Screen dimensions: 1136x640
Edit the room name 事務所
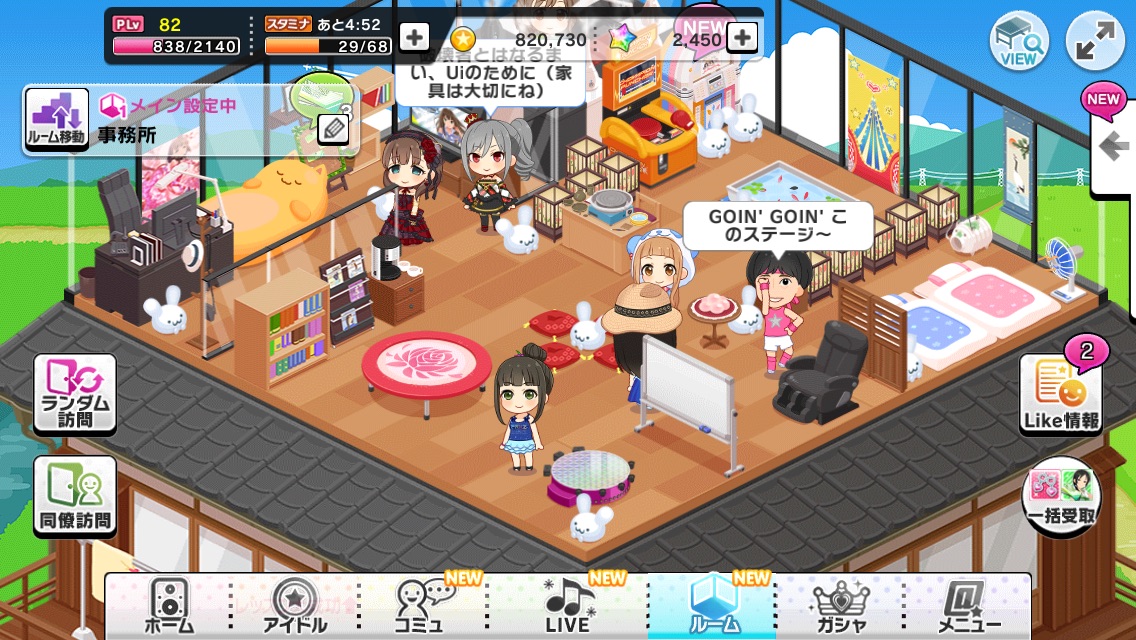point(333,128)
